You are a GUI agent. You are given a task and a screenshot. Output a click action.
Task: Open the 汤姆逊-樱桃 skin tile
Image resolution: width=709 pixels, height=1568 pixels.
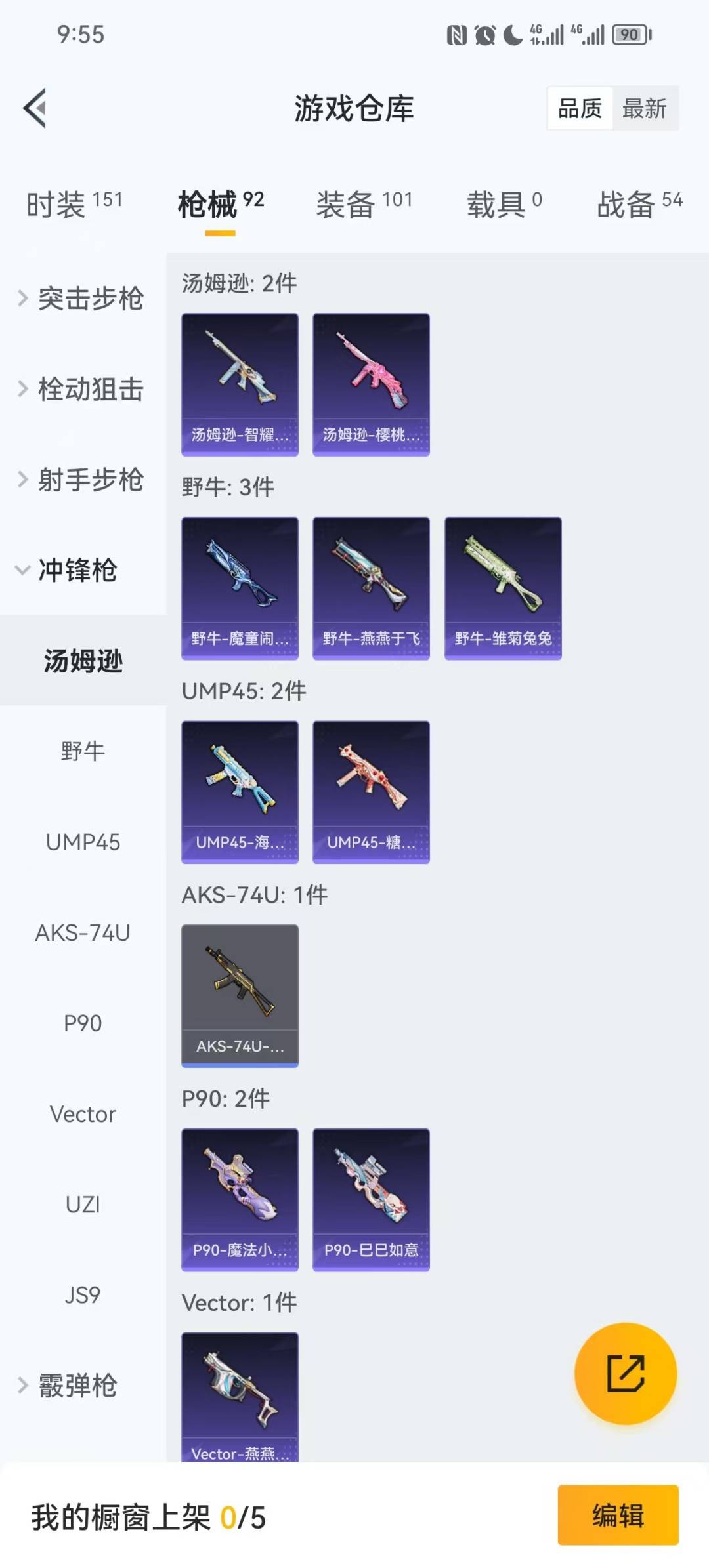[x=371, y=384]
